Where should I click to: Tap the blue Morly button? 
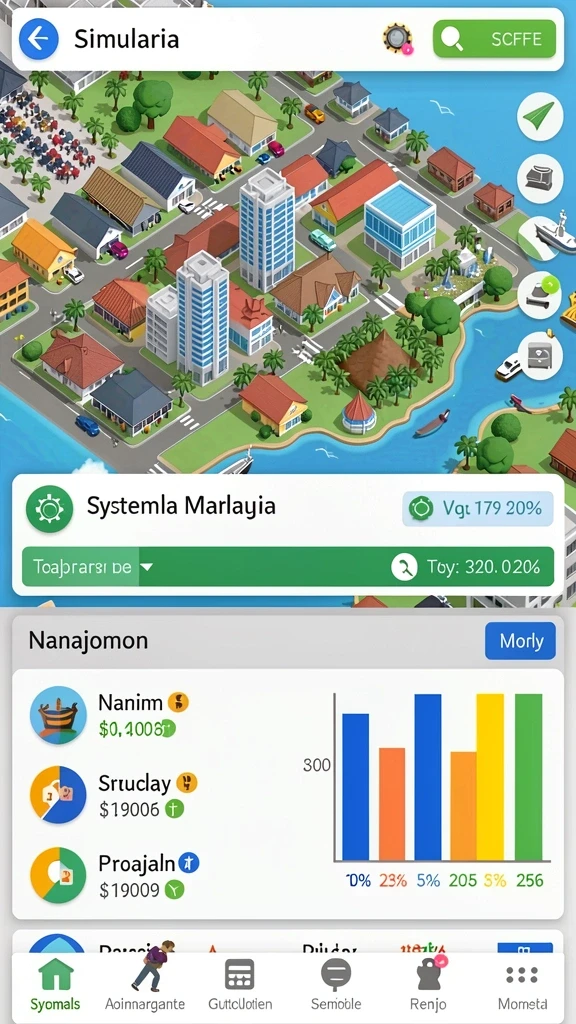tap(520, 641)
